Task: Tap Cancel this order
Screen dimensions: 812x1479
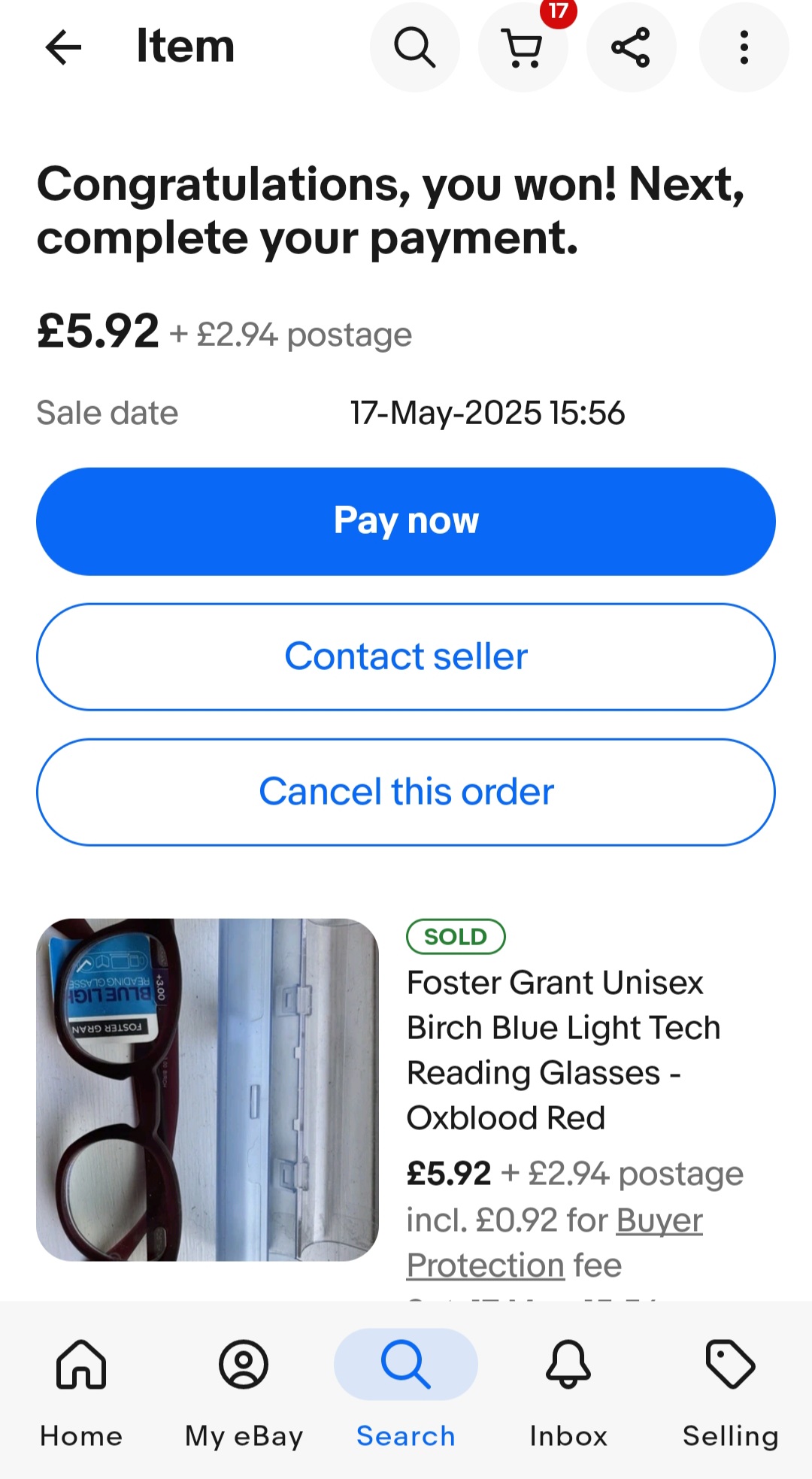Action: 406,792
